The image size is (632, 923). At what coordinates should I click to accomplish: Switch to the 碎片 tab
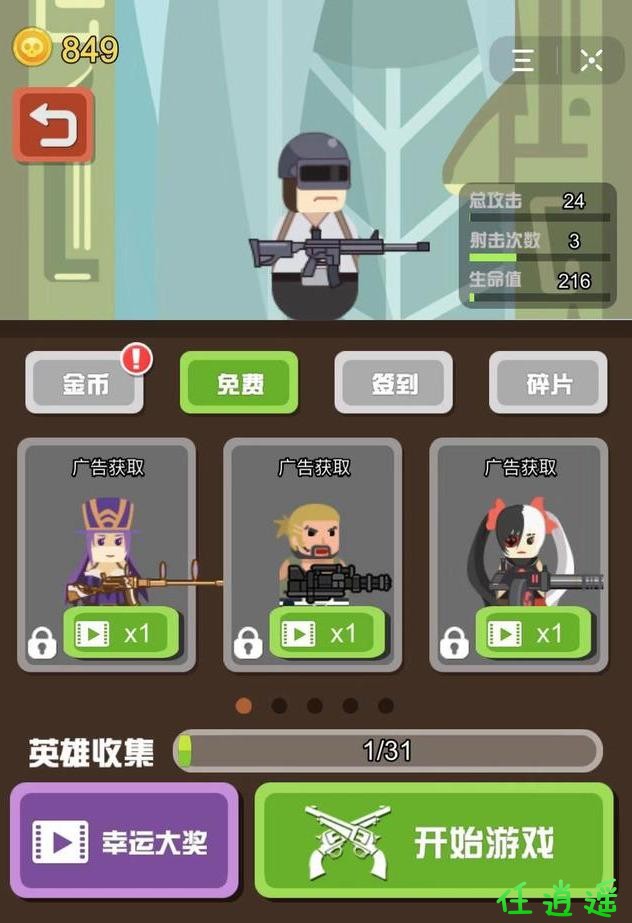point(548,383)
